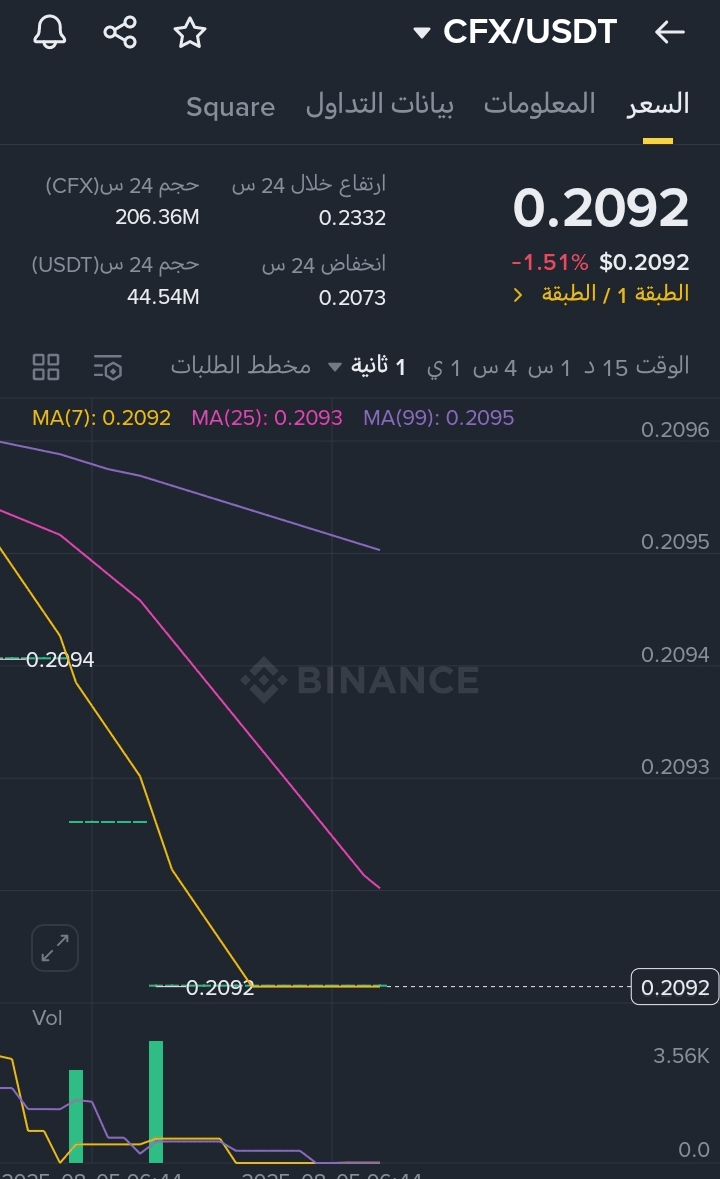Share the CFX/USDT pair
Image resolution: width=720 pixels, height=1179 pixels.
[x=119, y=32]
